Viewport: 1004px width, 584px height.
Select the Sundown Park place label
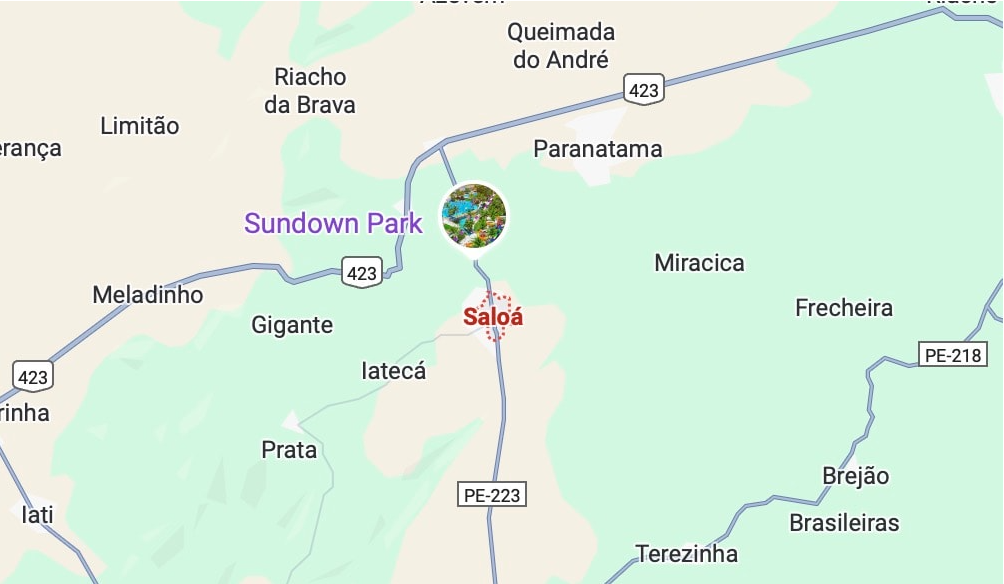click(x=333, y=223)
